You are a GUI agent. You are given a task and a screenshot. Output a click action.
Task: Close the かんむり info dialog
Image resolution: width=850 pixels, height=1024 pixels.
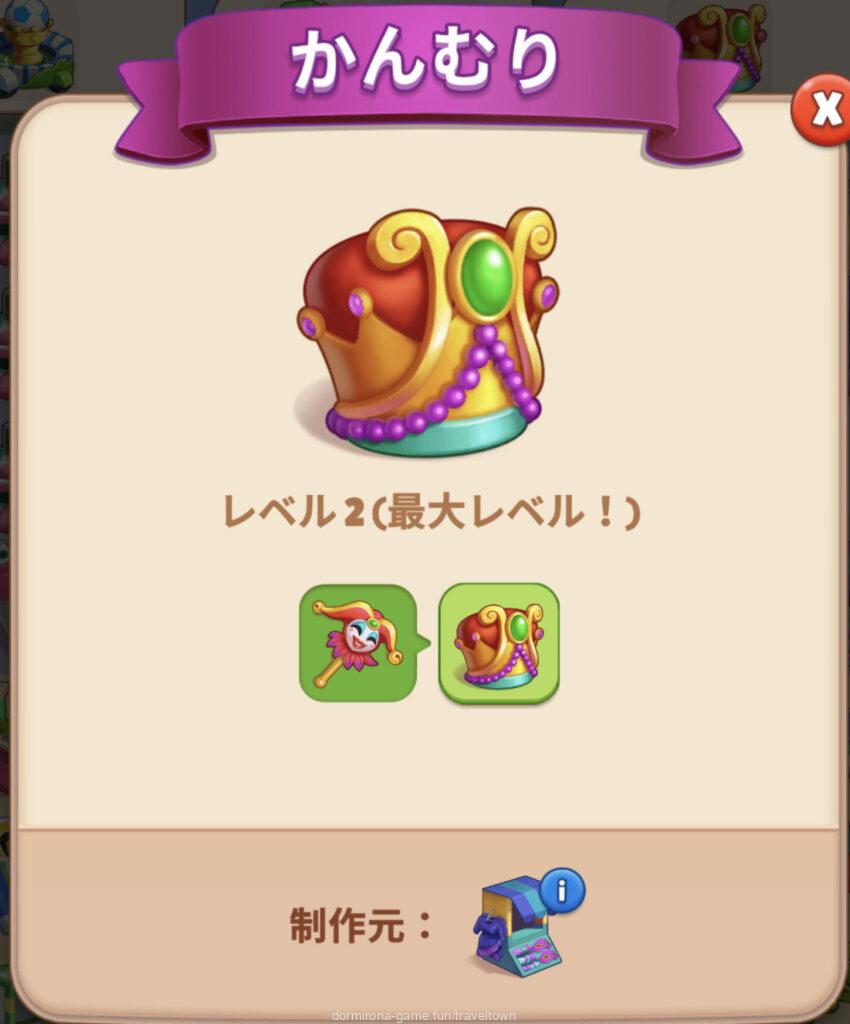[823, 111]
